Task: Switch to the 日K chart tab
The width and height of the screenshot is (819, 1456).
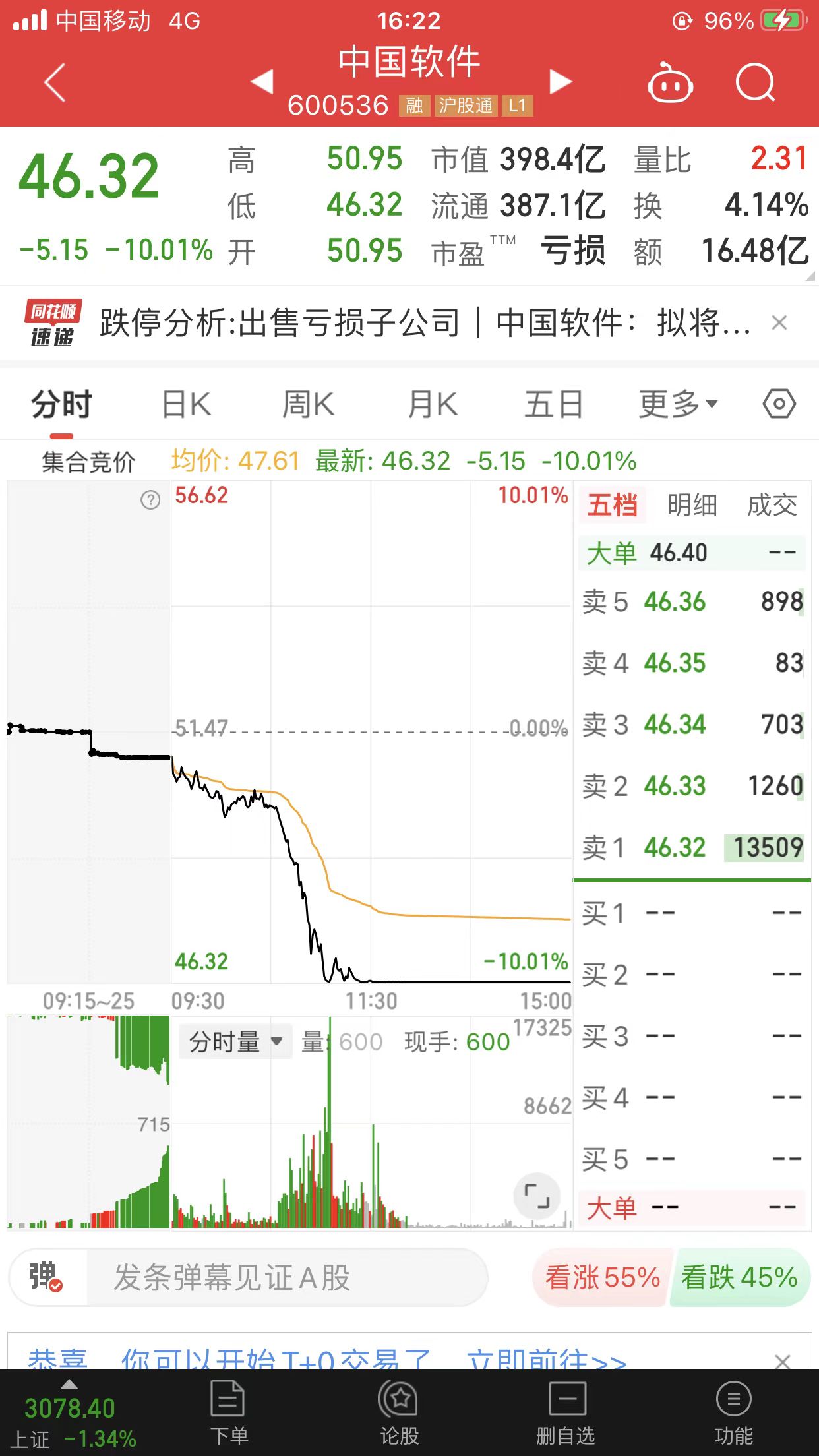Action: pos(187,404)
